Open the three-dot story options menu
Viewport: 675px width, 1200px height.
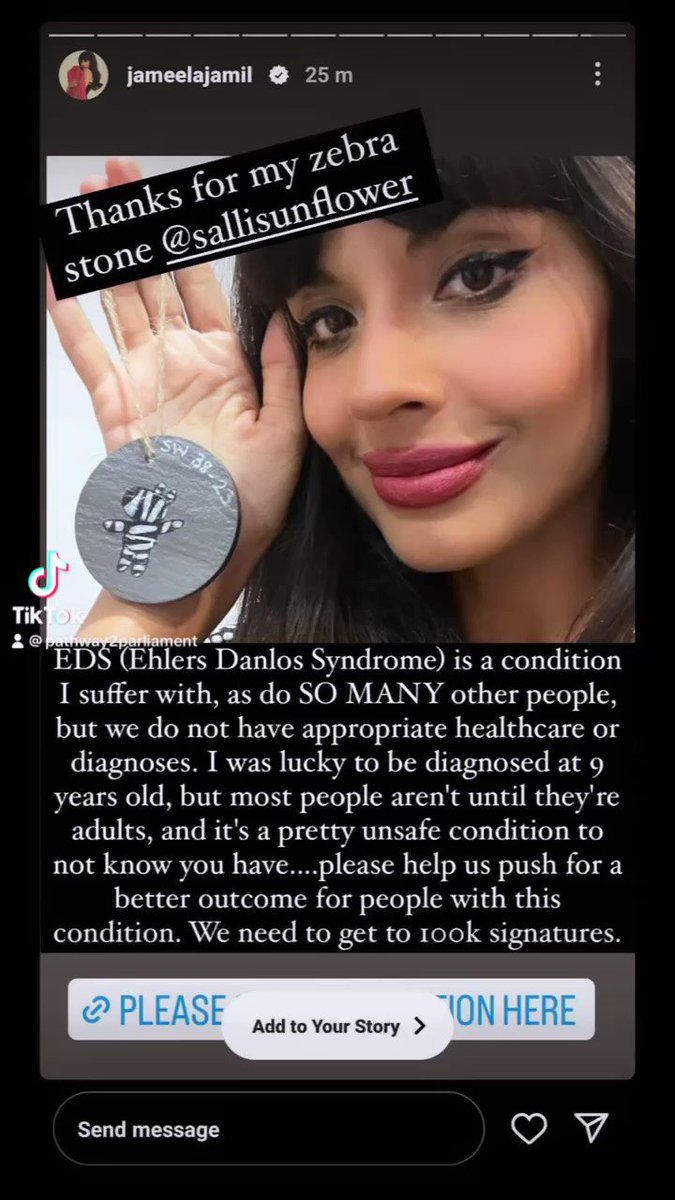coord(597,74)
